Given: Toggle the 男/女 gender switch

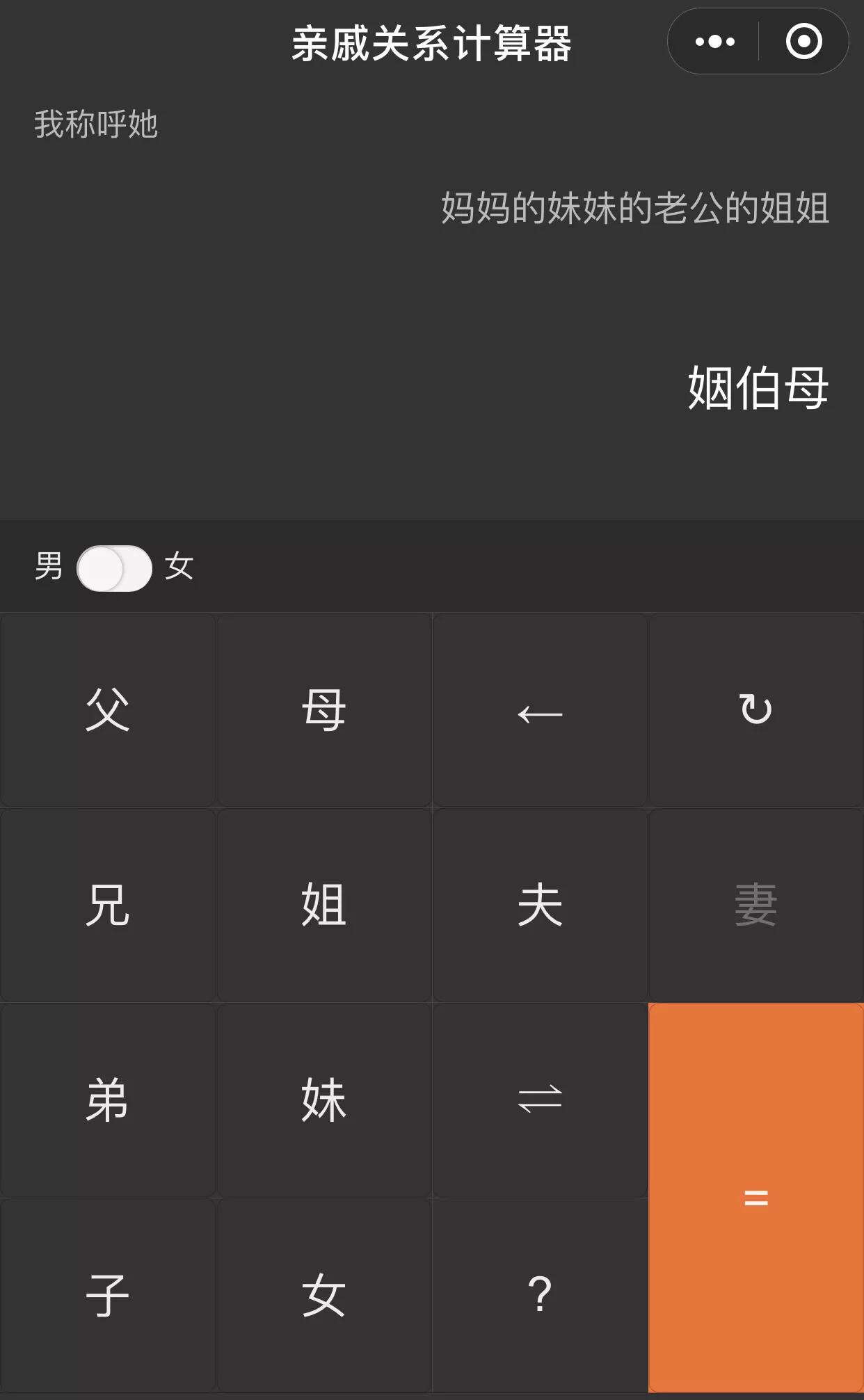Looking at the screenshot, I should coord(114,568).
